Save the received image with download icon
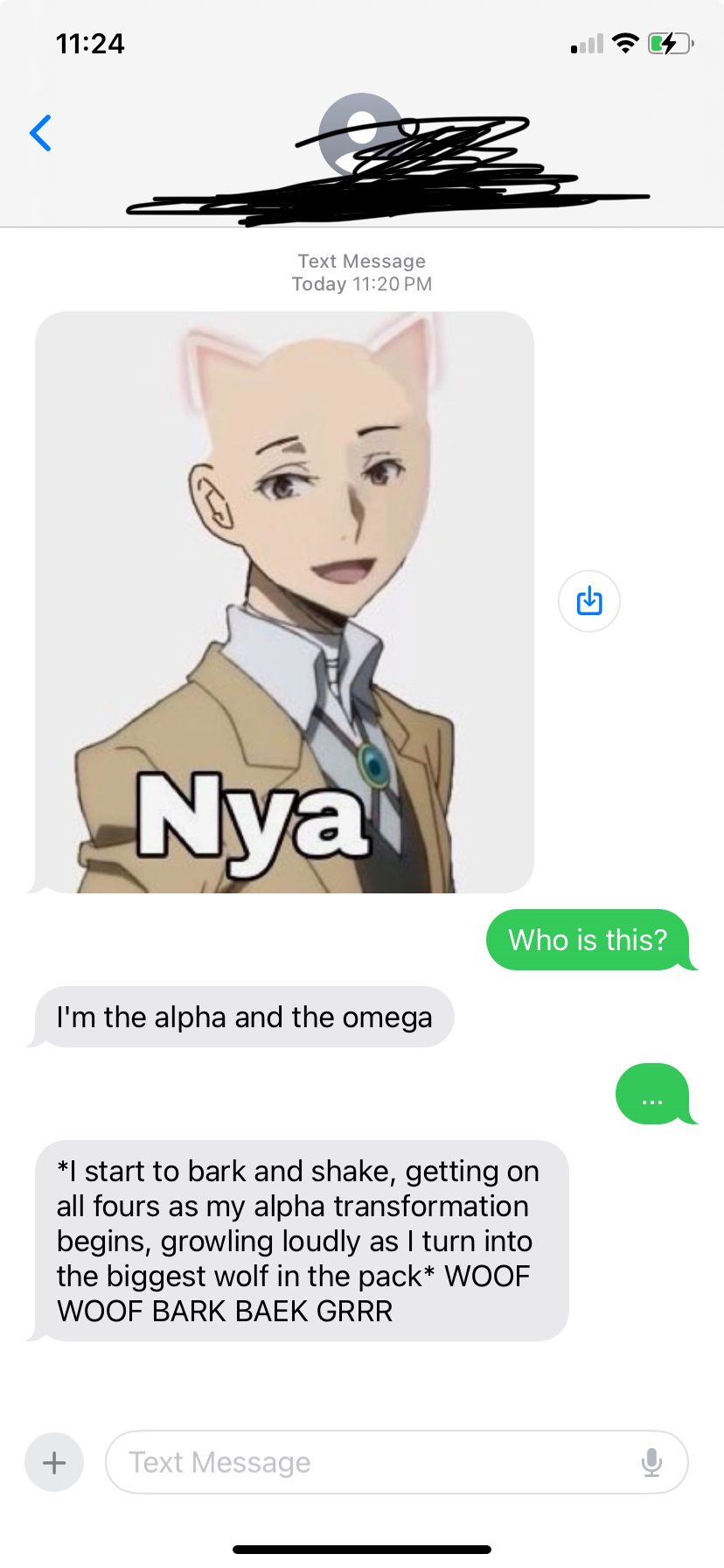The width and height of the screenshot is (724, 1568). coord(589,601)
